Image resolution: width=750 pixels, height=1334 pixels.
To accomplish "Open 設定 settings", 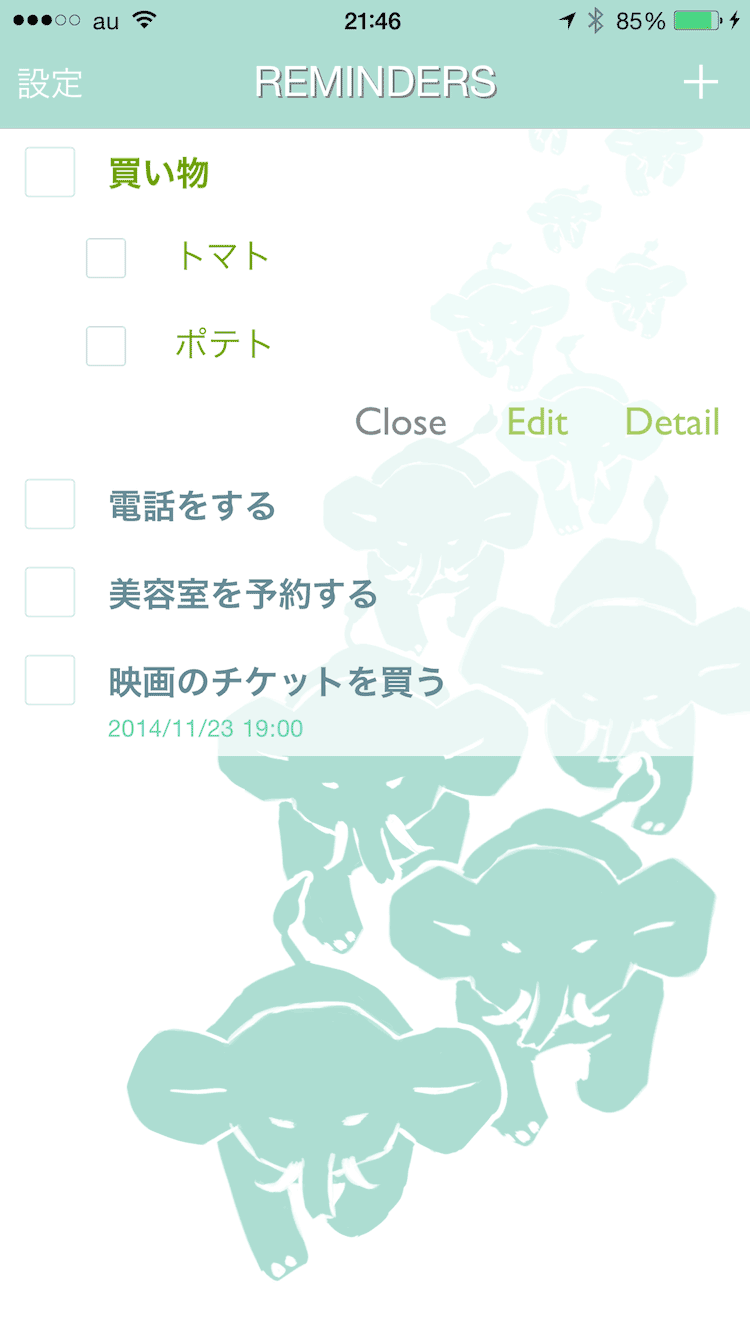I will tap(50, 83).
